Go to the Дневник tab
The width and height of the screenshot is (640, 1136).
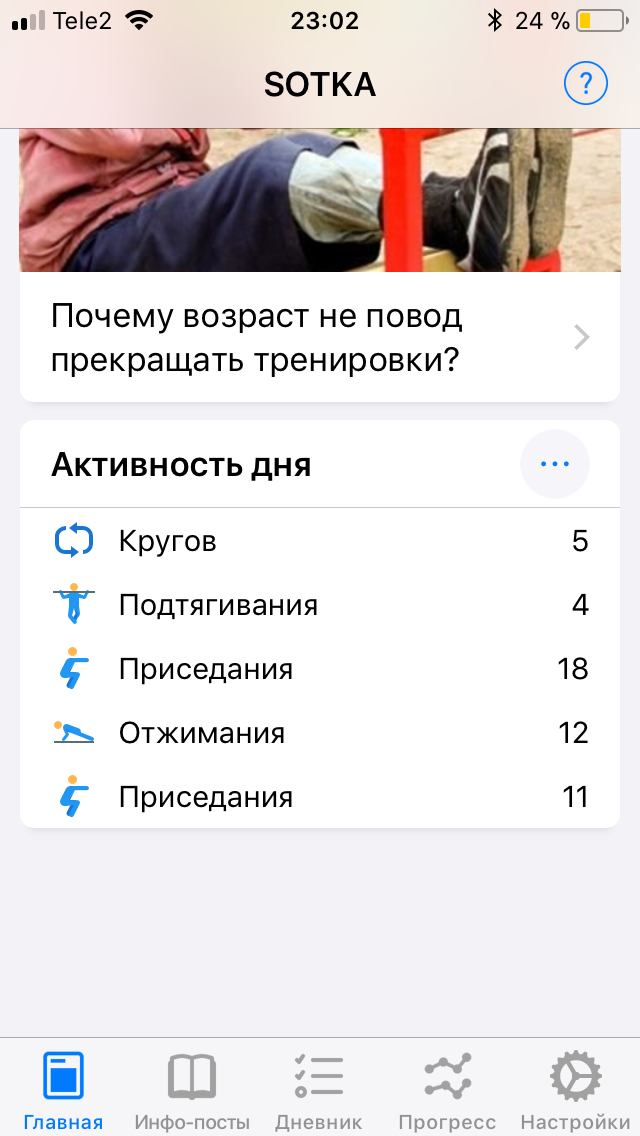tap(319, 1088)
